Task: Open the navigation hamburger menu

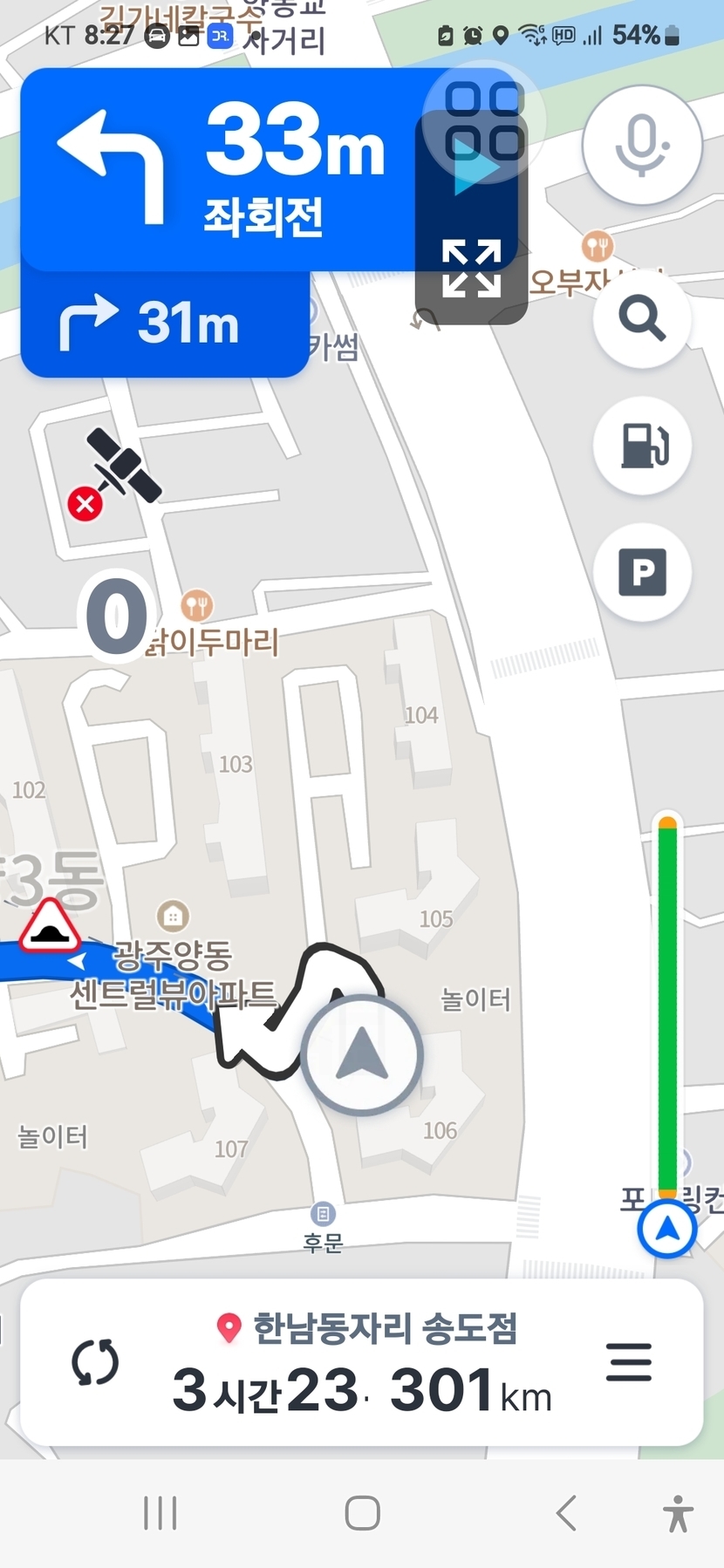Action: (x=628, y=1362)
